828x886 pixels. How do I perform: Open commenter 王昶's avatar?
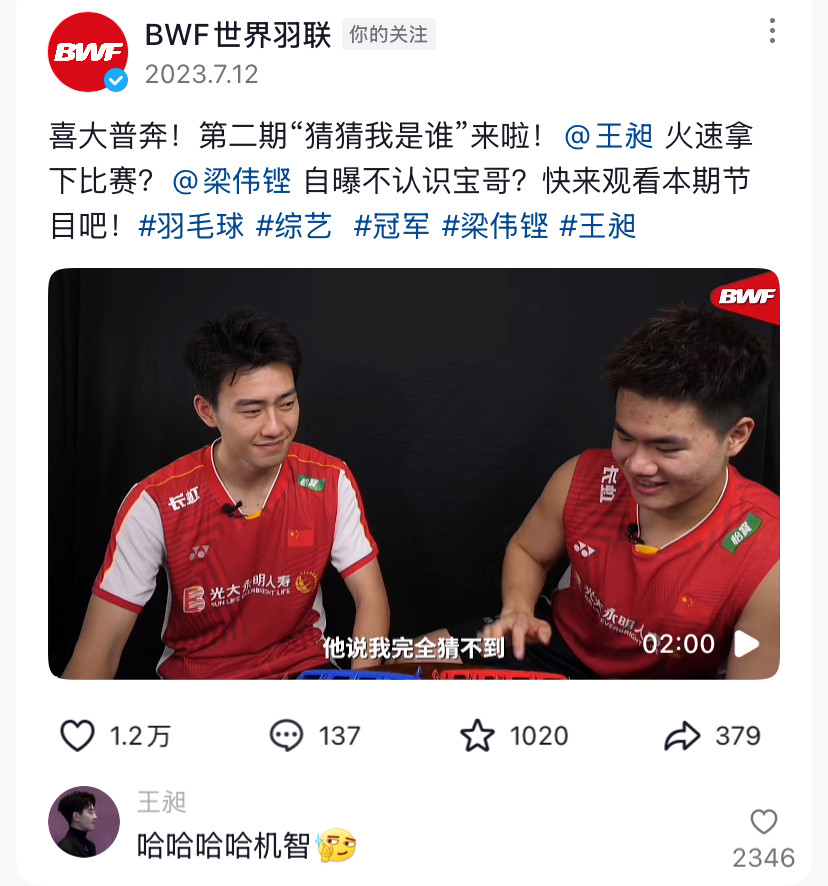click(84, 822)
